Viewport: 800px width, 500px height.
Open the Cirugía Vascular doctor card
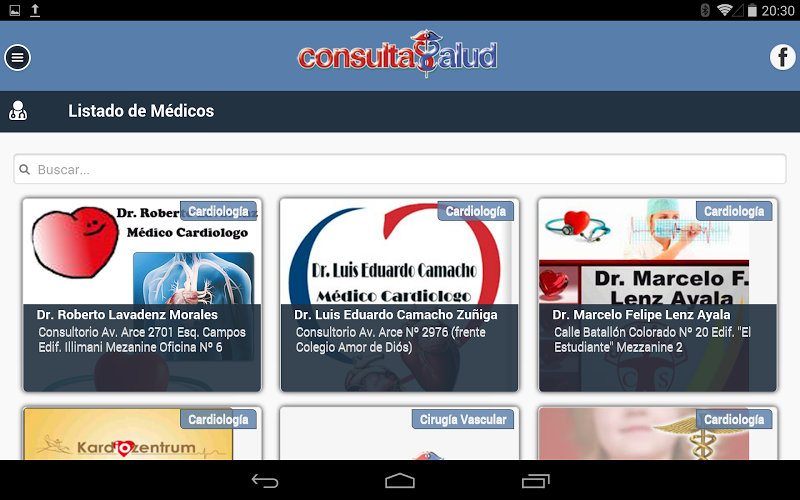click(x=399, y=437)
